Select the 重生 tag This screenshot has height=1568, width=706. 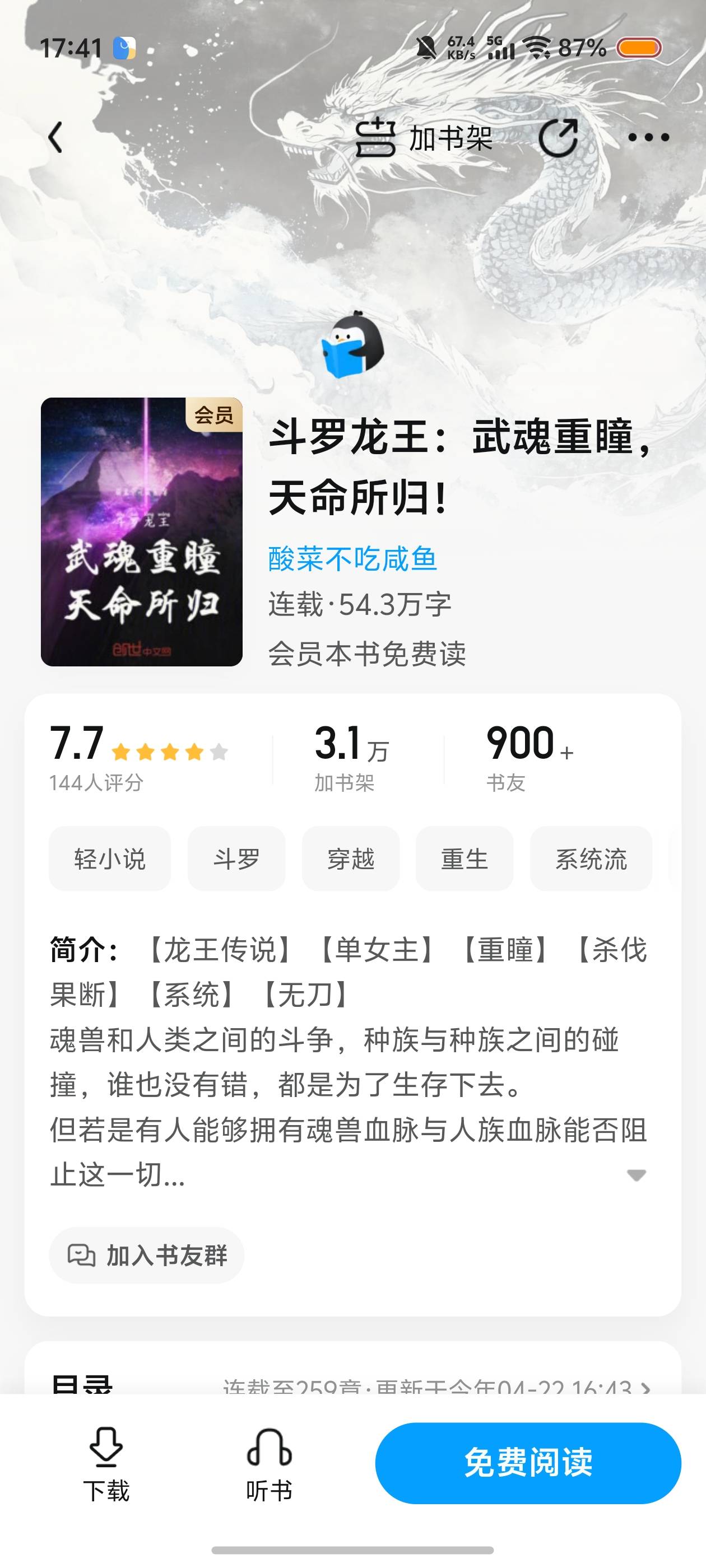(x=465, y=859)
